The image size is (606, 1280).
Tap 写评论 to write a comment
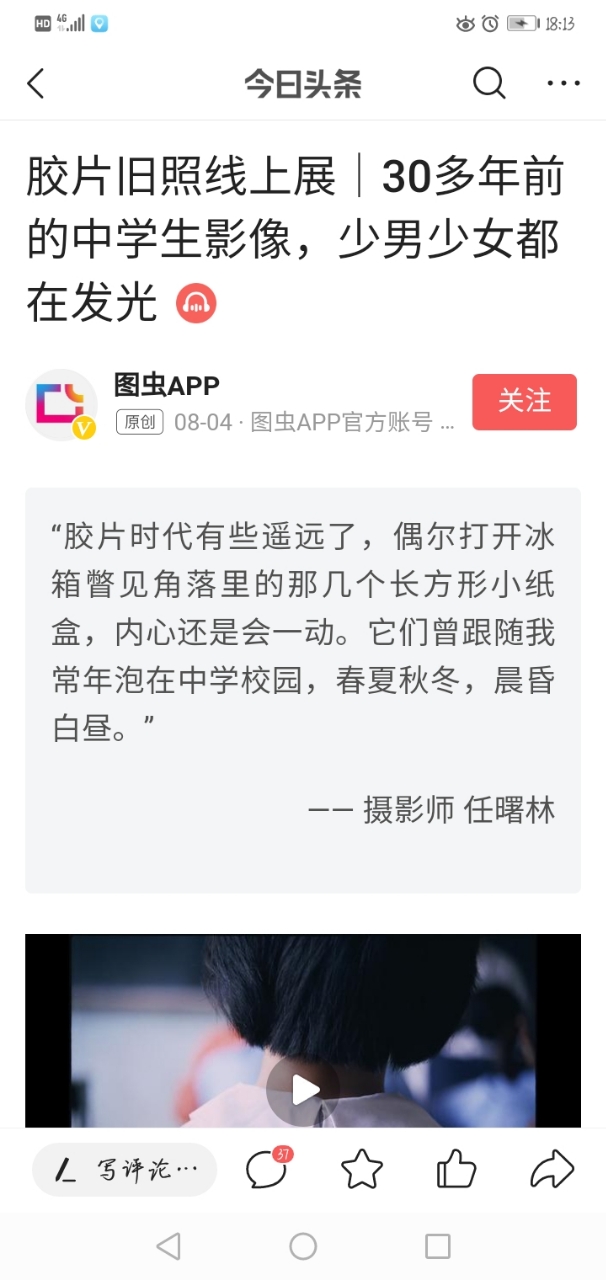(124, 1169)
